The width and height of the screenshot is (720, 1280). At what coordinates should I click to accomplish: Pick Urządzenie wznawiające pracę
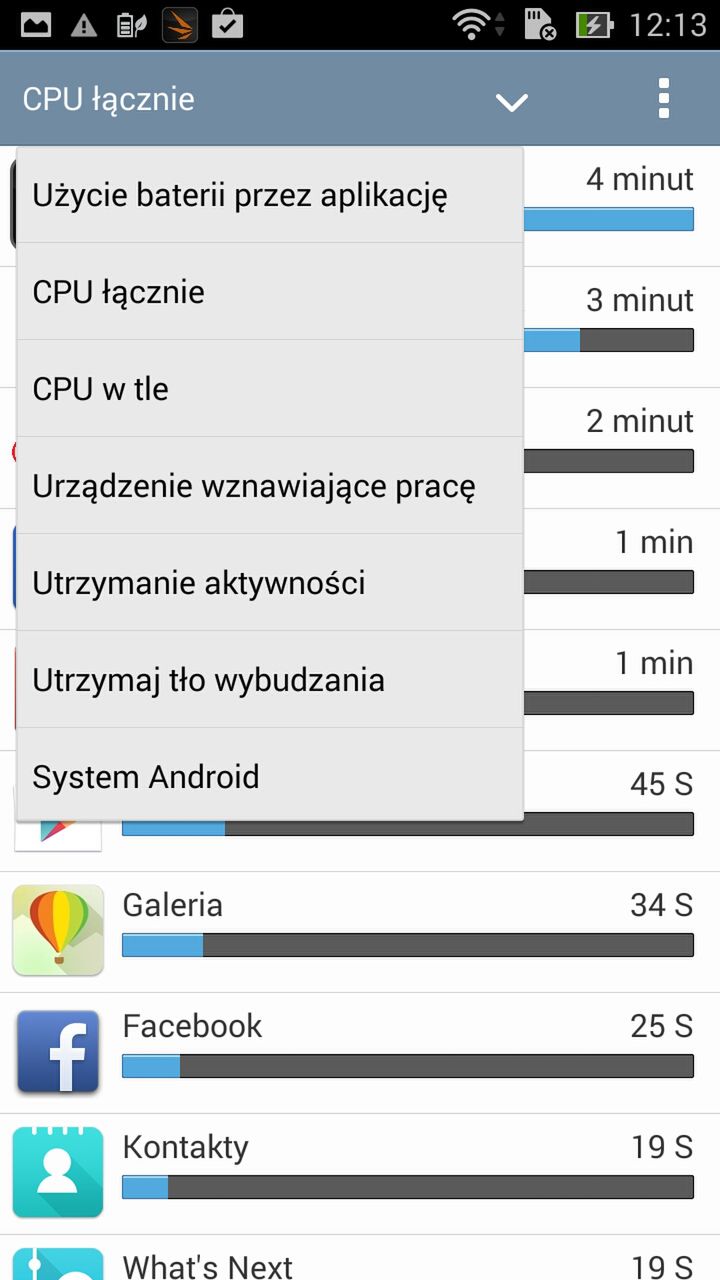click(x=270, y=486)
